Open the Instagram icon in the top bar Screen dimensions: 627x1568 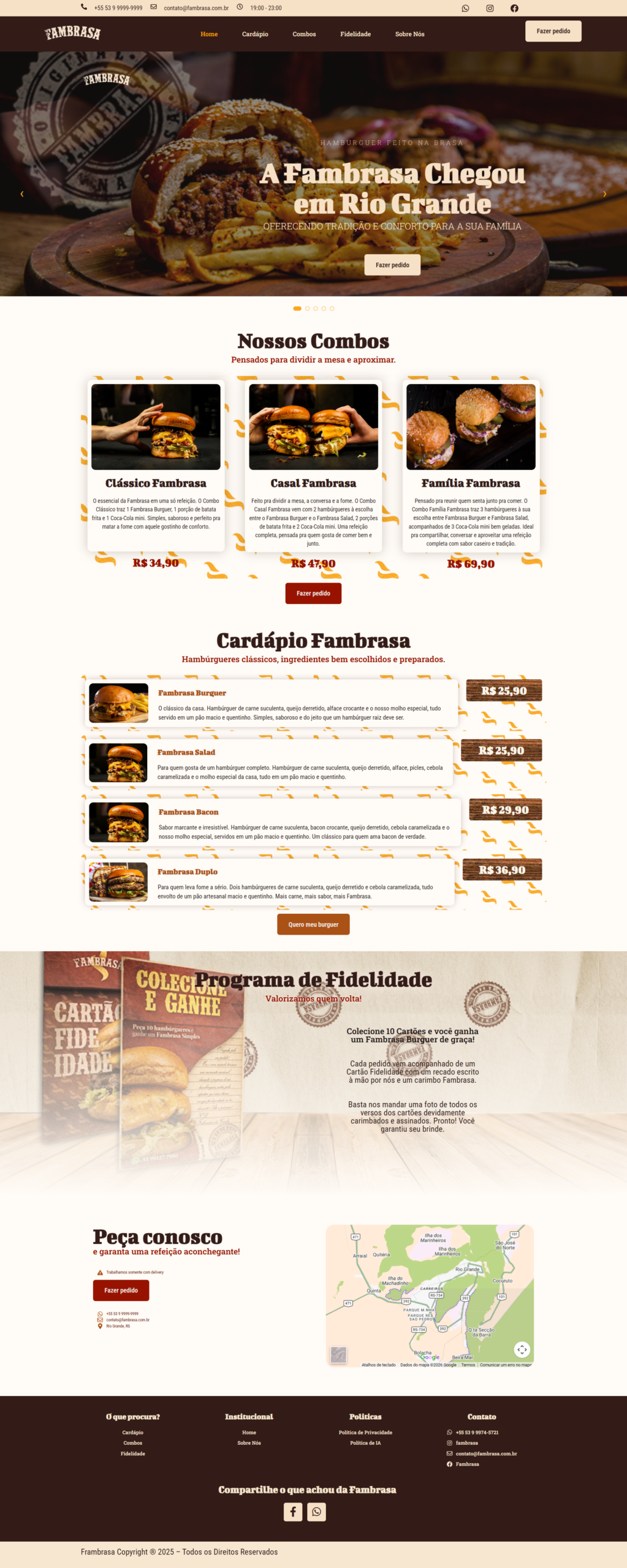pos(490,9)
